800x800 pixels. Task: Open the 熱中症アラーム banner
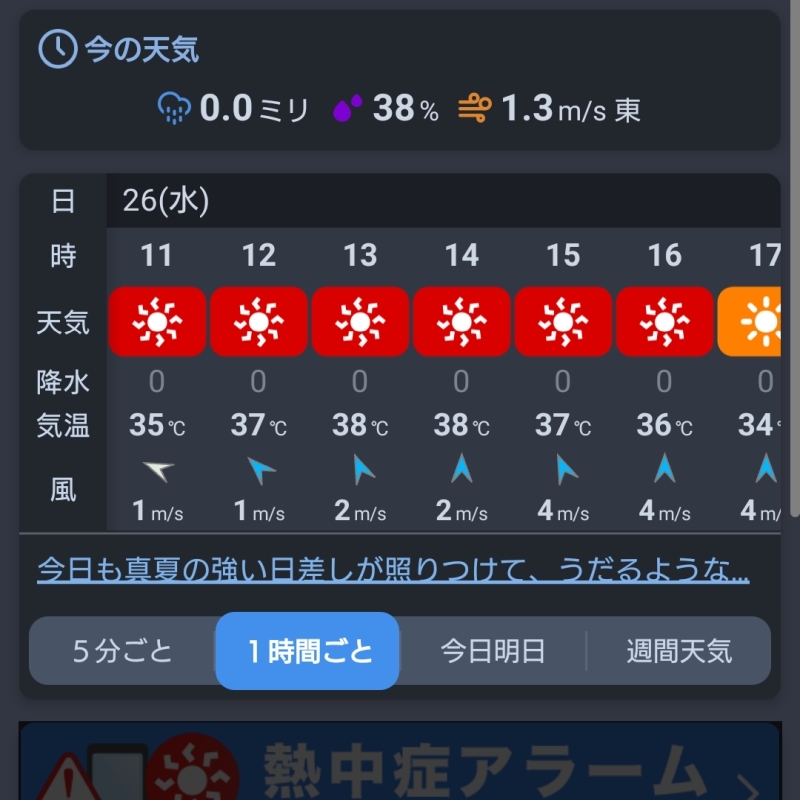coord(400,765)
